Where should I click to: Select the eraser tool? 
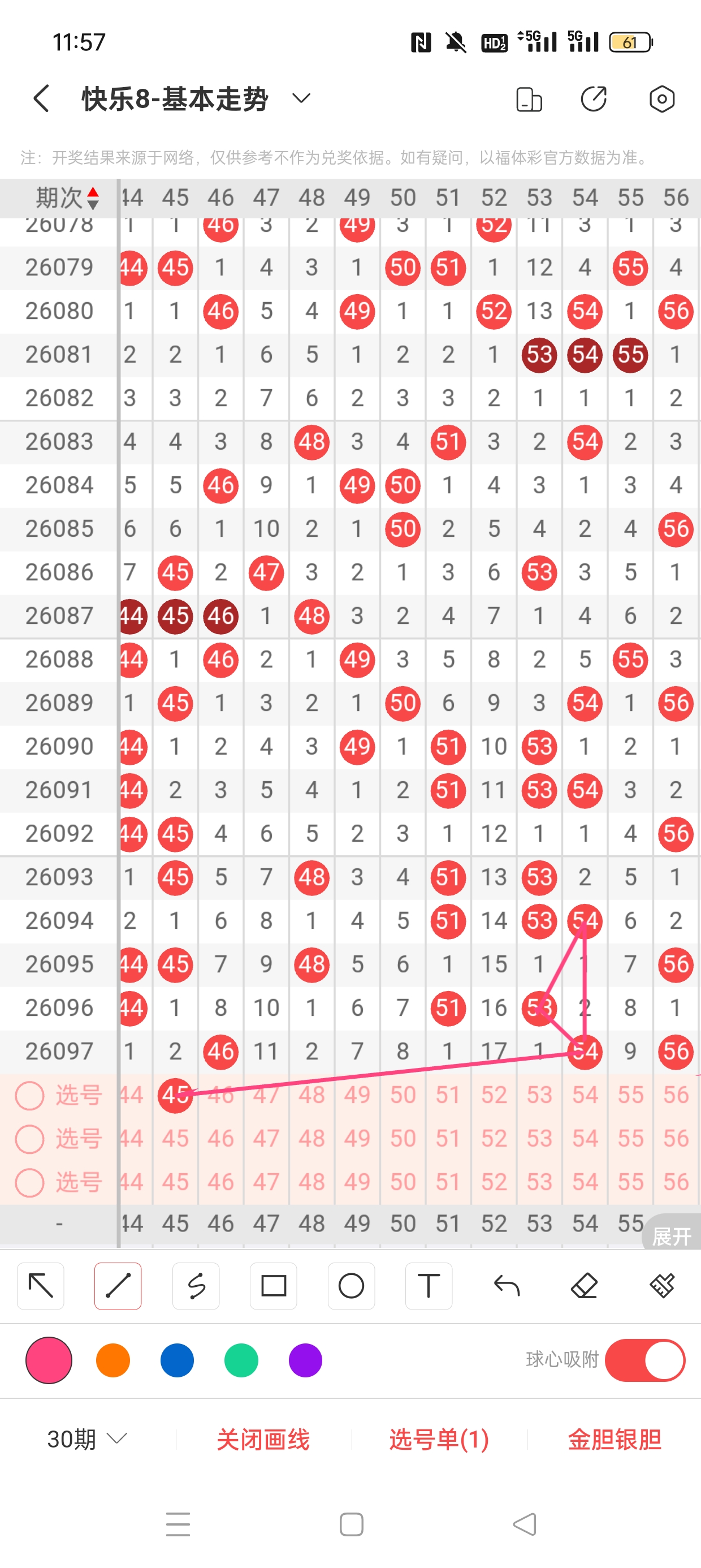pos(584,1286)
